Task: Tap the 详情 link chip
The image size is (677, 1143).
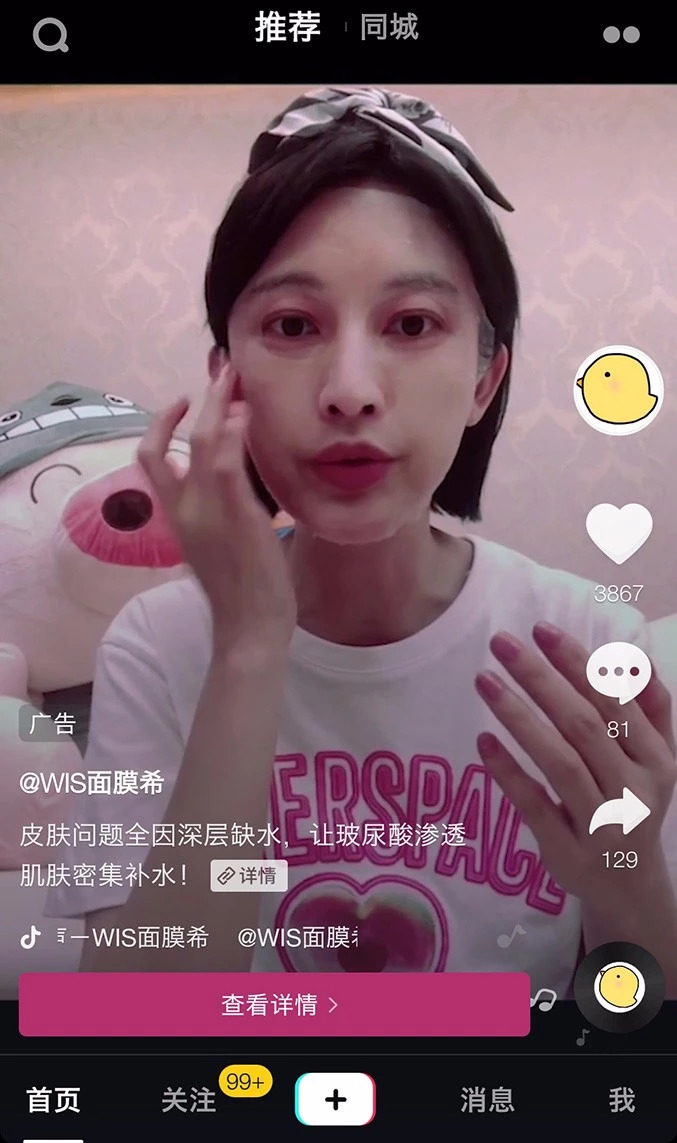Action: point(249,875)
